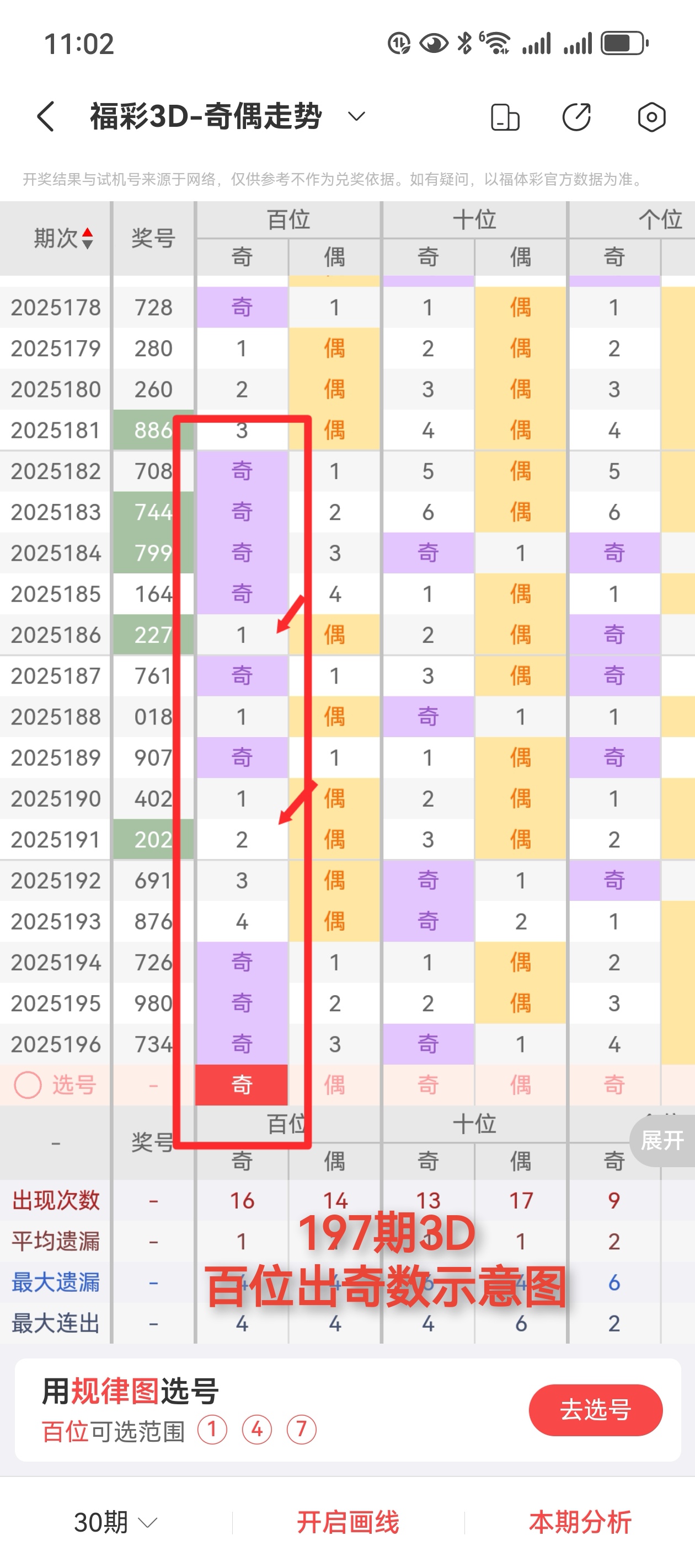Choose number 4 in 百位可选范围
Viewport: 695px width, 1568px height.
click(256, 1429)
